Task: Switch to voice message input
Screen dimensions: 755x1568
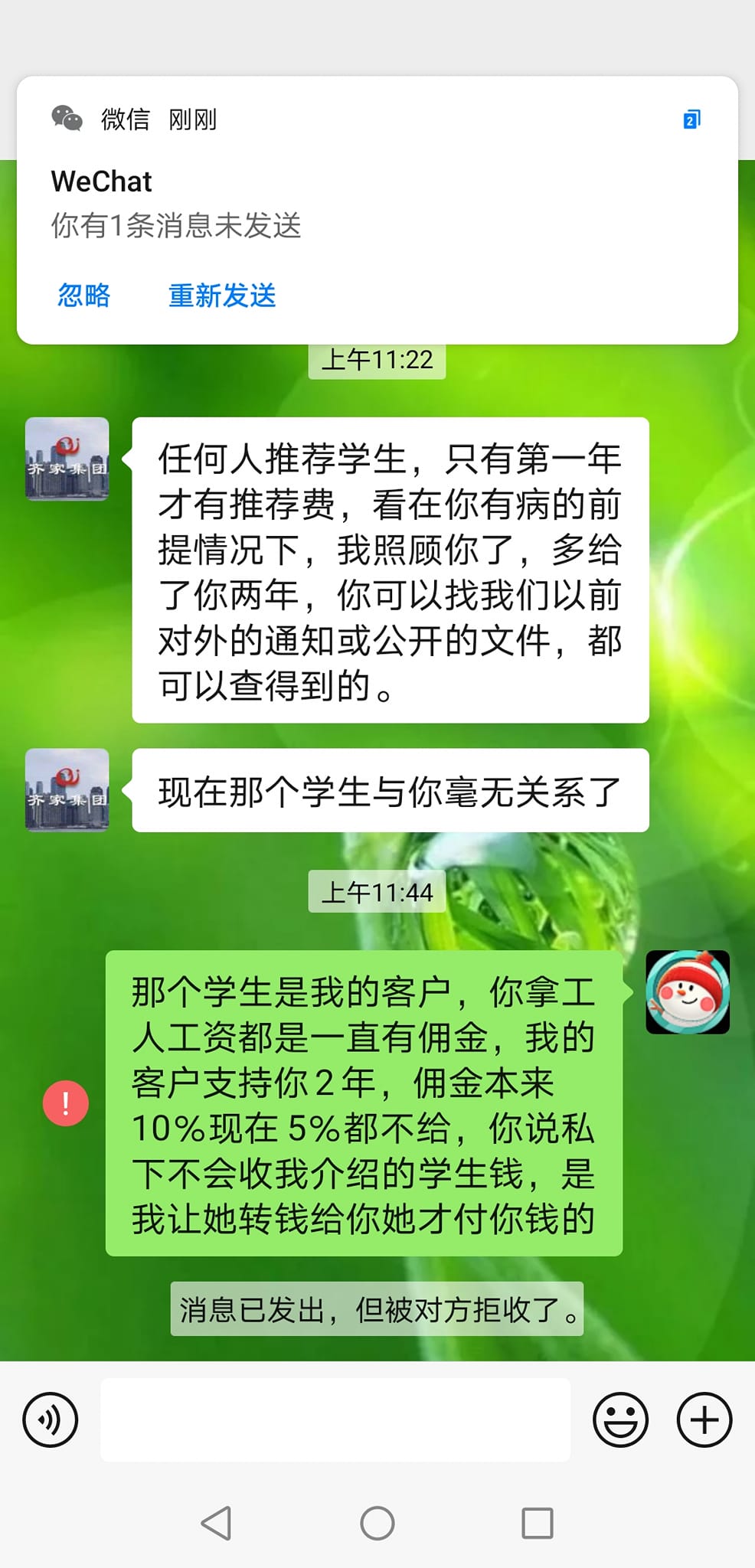Action: point(51,1419)
